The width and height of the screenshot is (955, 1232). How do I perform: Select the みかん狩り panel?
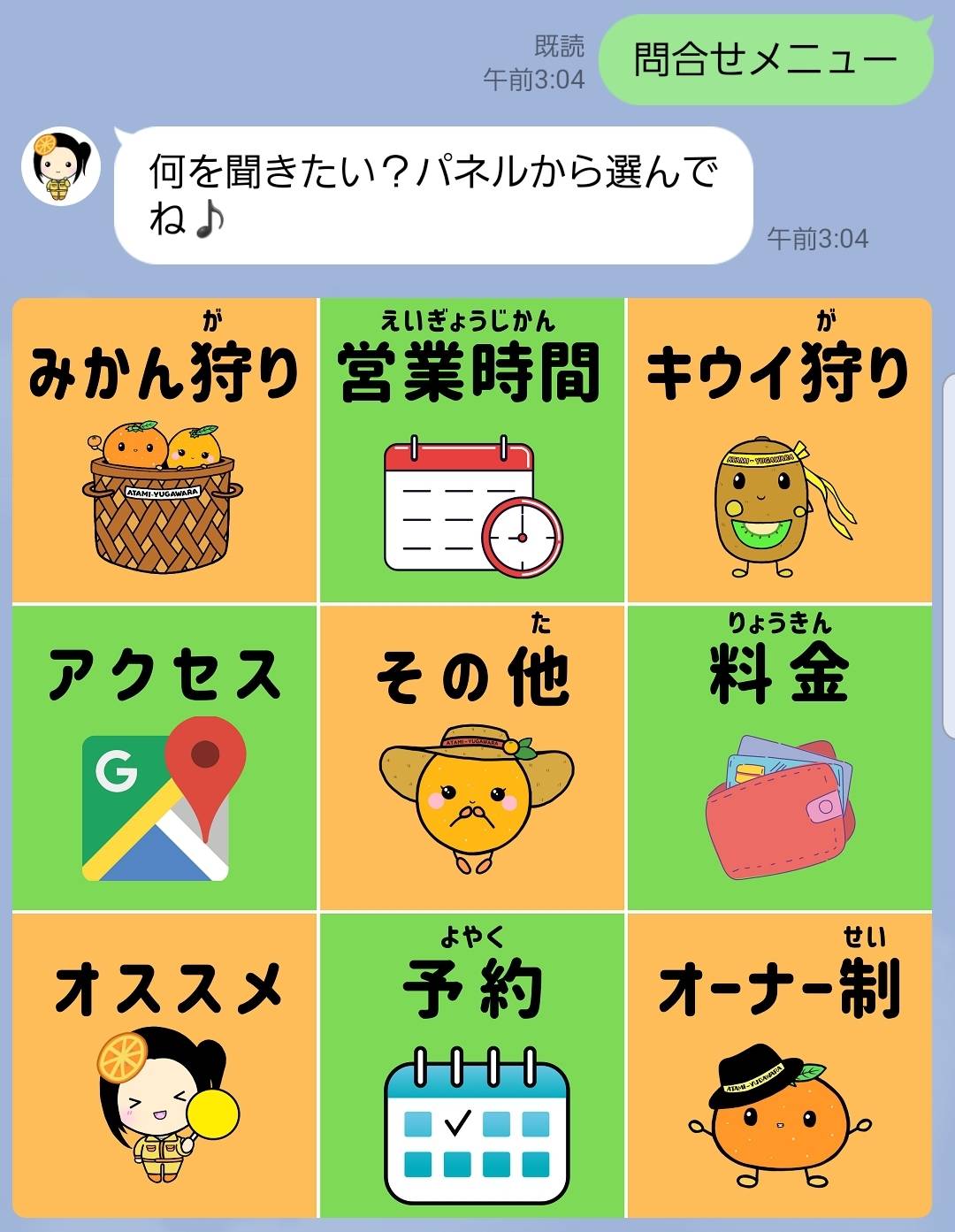(164, 451)
